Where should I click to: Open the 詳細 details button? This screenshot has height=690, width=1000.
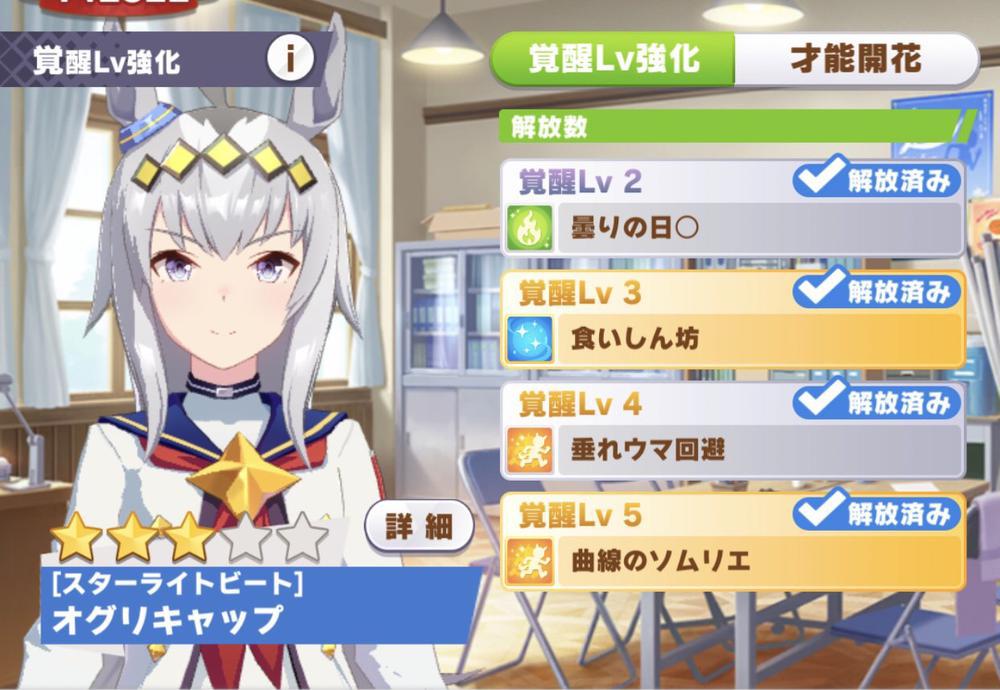(418, 527)
